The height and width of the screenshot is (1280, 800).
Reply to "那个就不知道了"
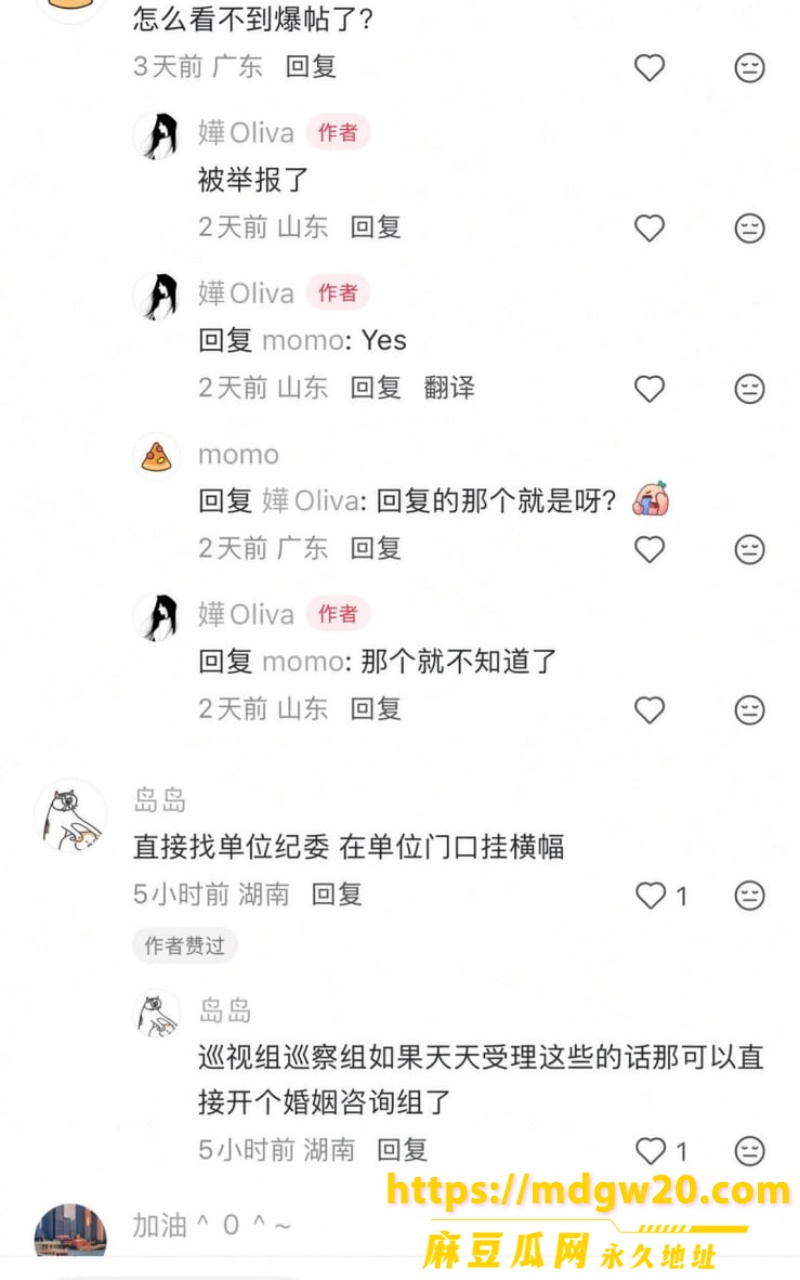click(x=375, y=709)
